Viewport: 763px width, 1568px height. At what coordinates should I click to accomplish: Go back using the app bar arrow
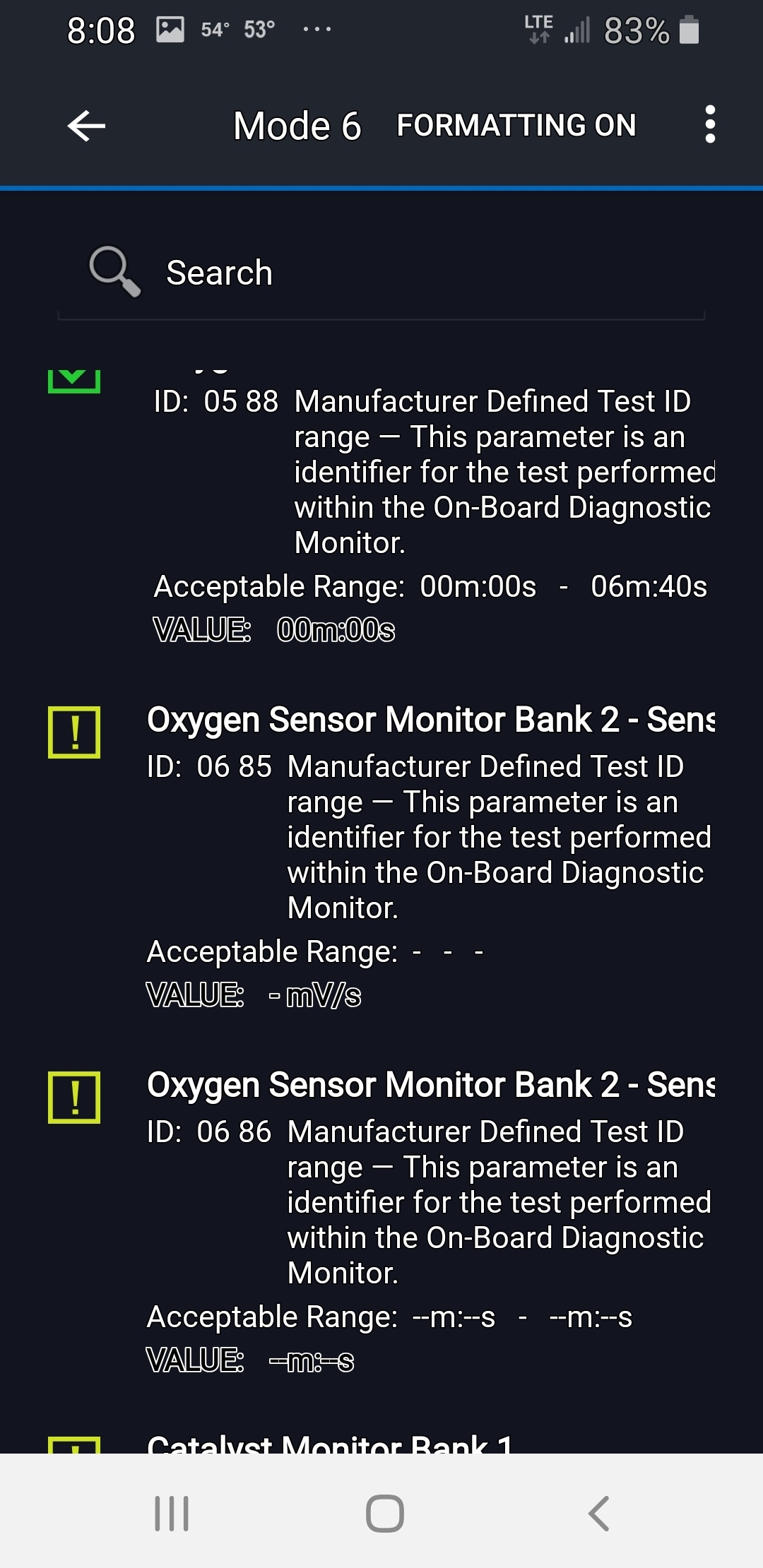pos(86,126)
